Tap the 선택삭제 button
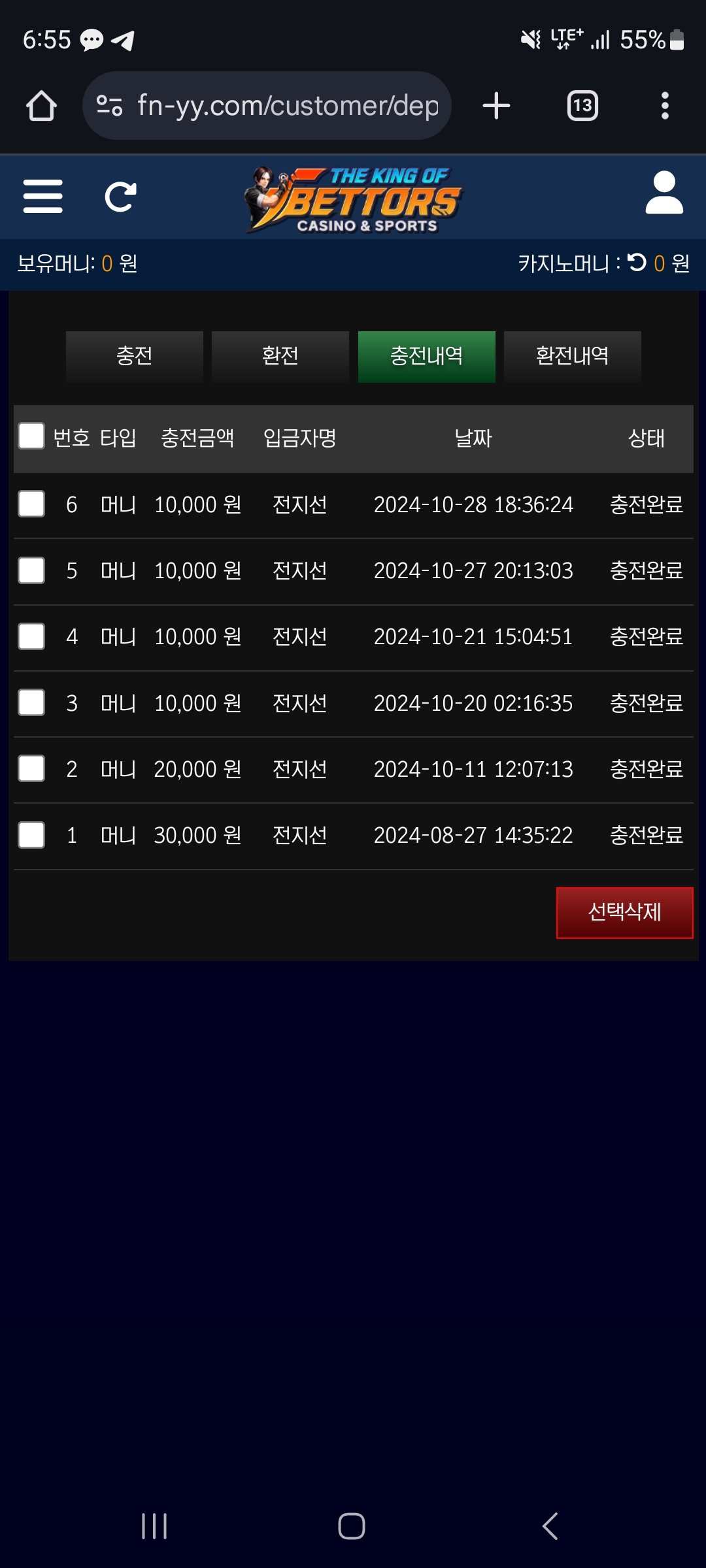This screenshot has height=1568, width=706. pos(624,912)
